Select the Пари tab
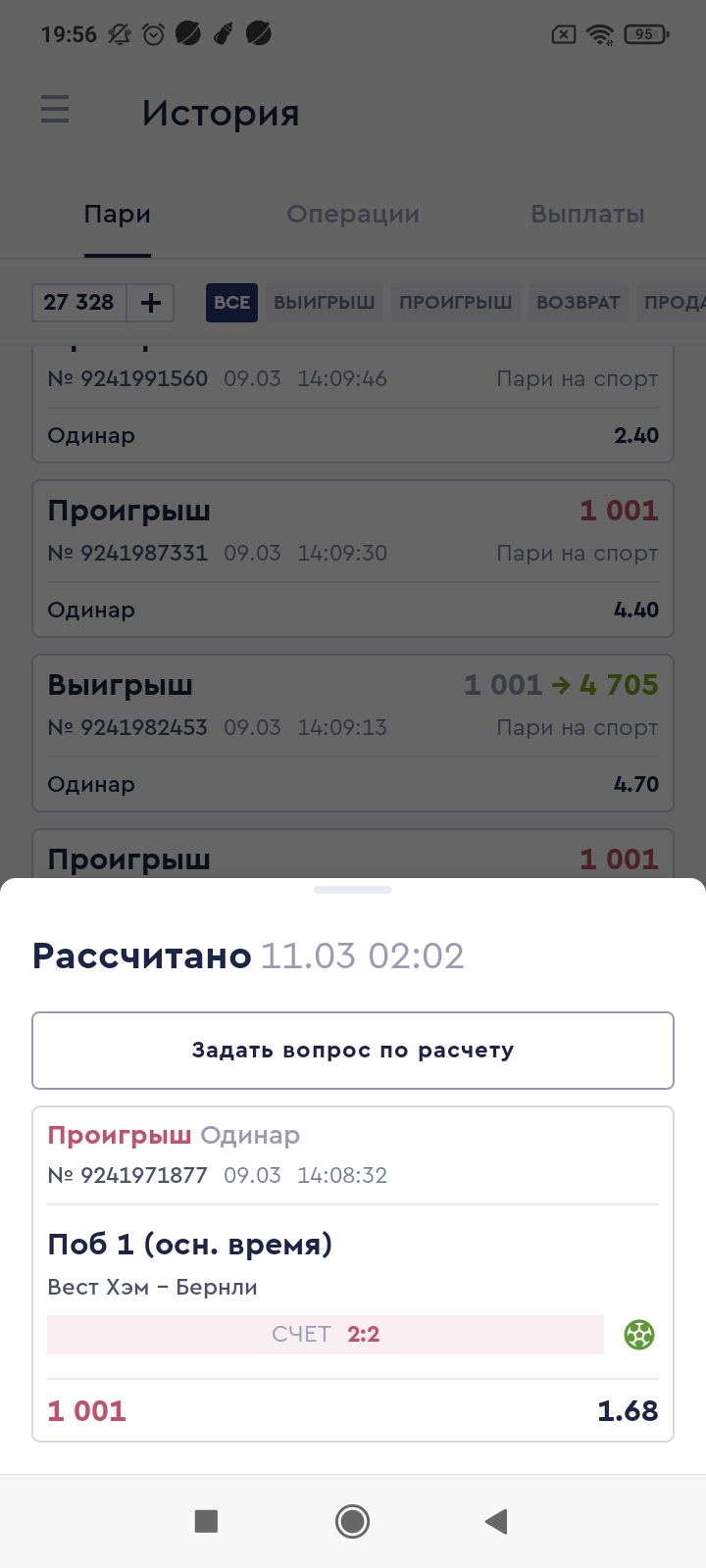 pos(118,215)
